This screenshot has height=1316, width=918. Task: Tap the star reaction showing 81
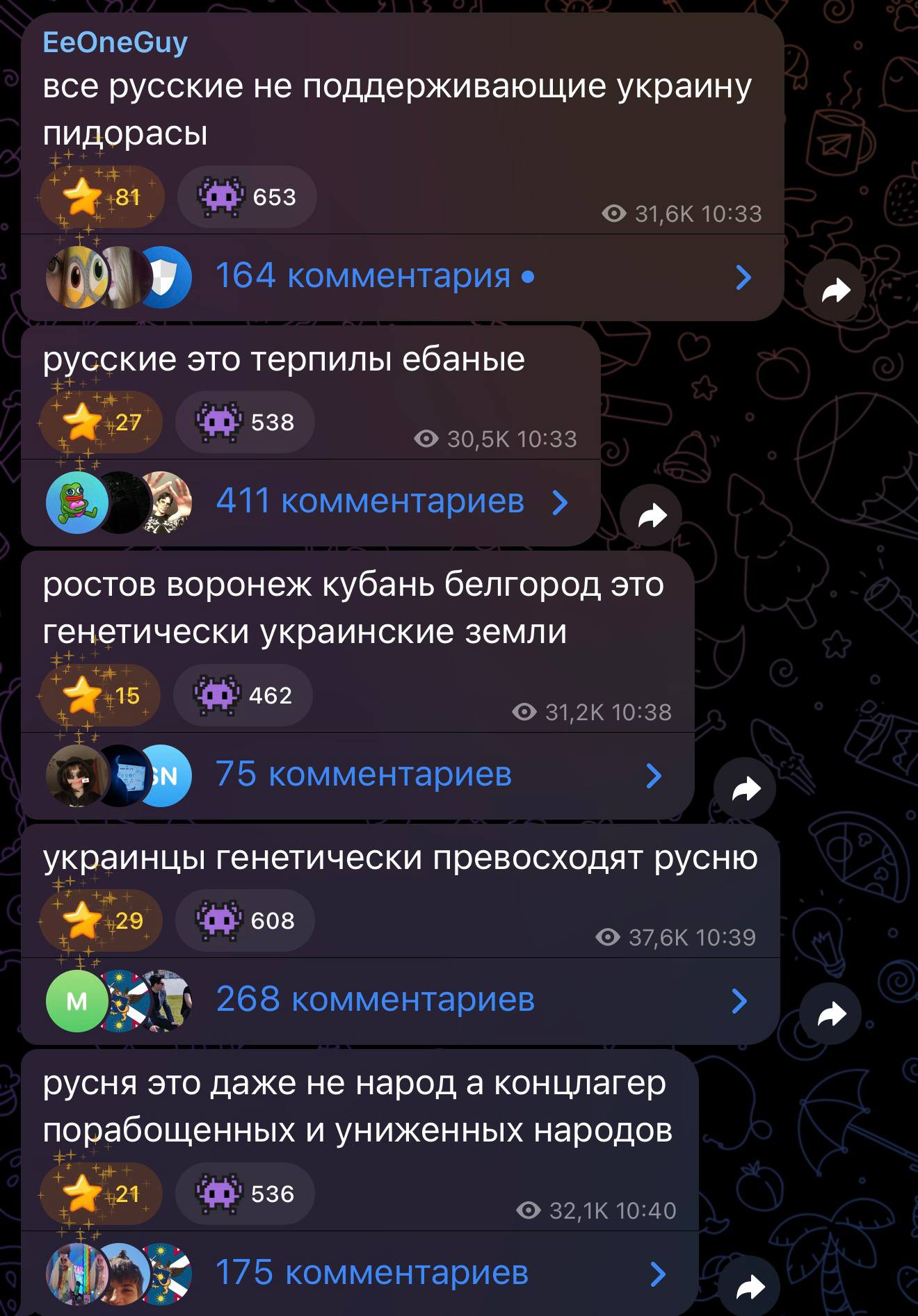tap(102, 197)
